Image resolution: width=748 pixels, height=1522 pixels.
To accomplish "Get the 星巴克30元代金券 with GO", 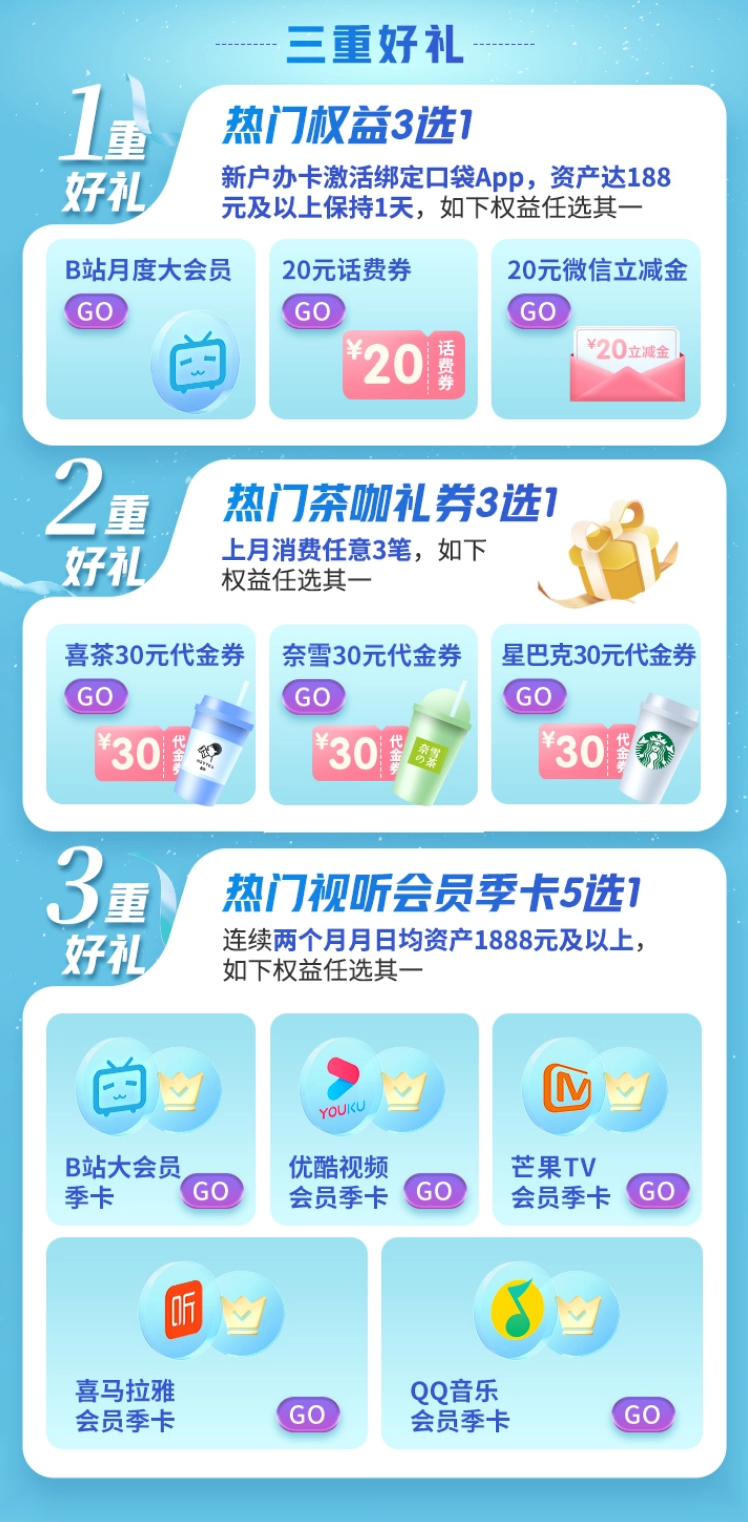I will click(x=534, y=696).
